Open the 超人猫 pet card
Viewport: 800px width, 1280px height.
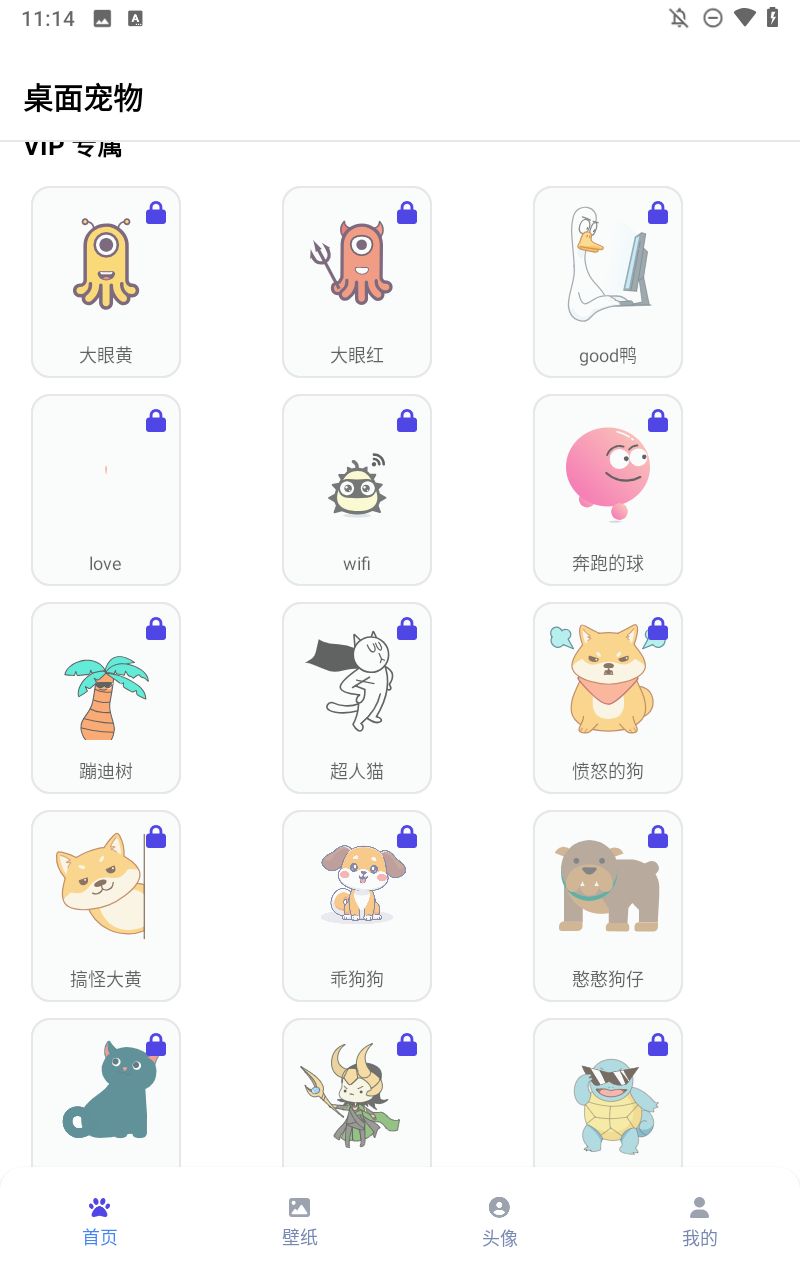point(357,698)
